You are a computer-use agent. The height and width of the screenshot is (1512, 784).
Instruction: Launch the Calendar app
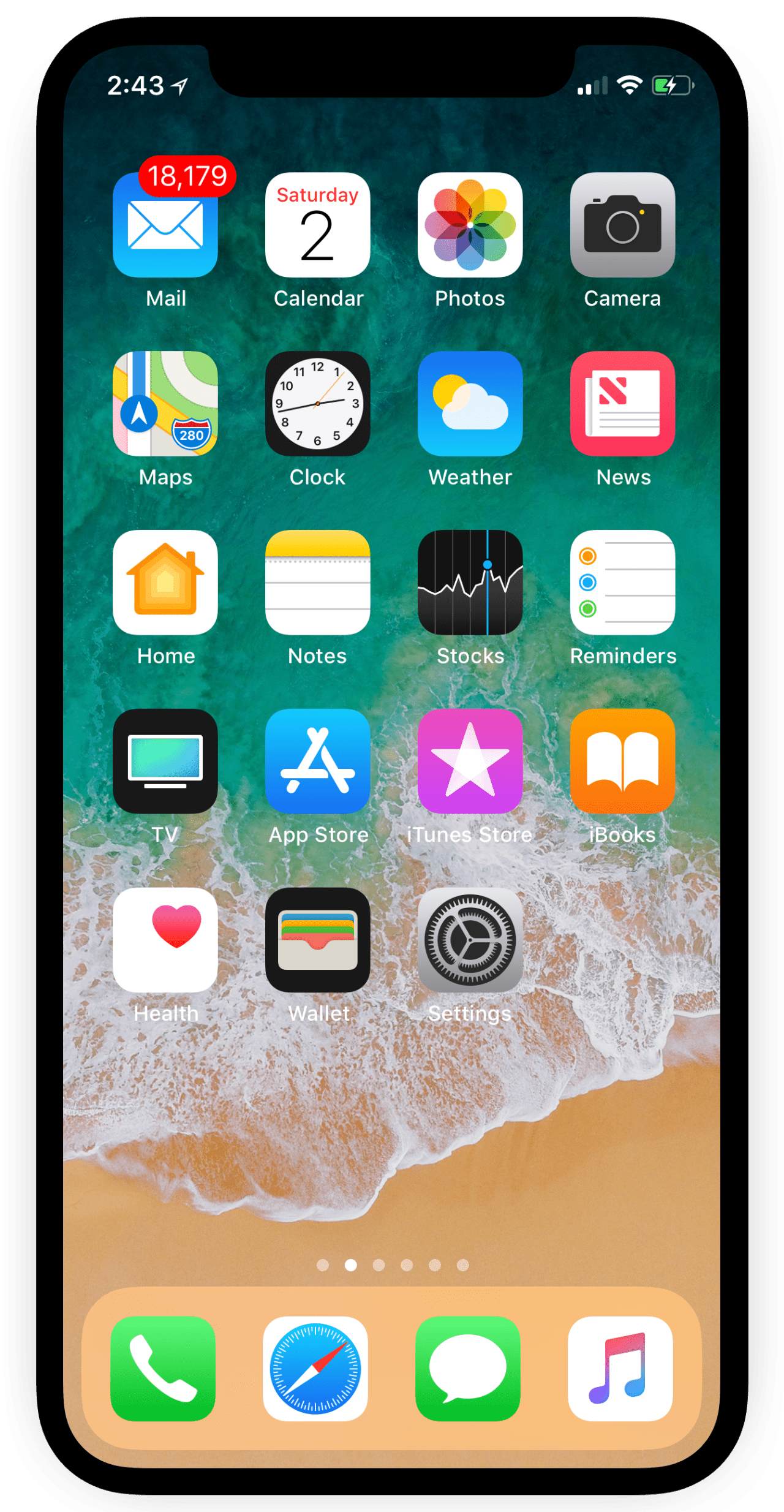317,225
